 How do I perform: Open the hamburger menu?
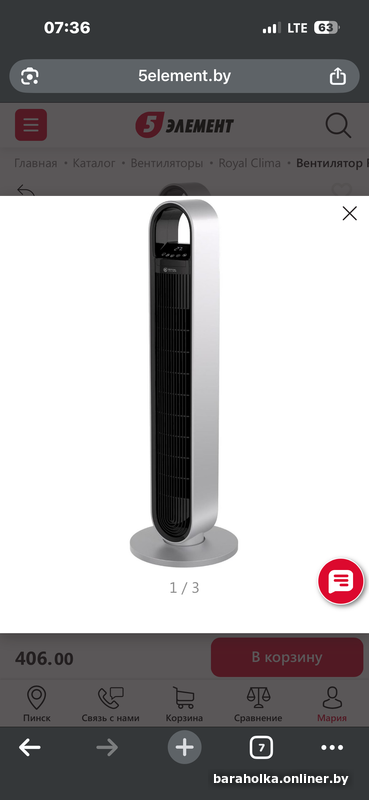(31, 125)
